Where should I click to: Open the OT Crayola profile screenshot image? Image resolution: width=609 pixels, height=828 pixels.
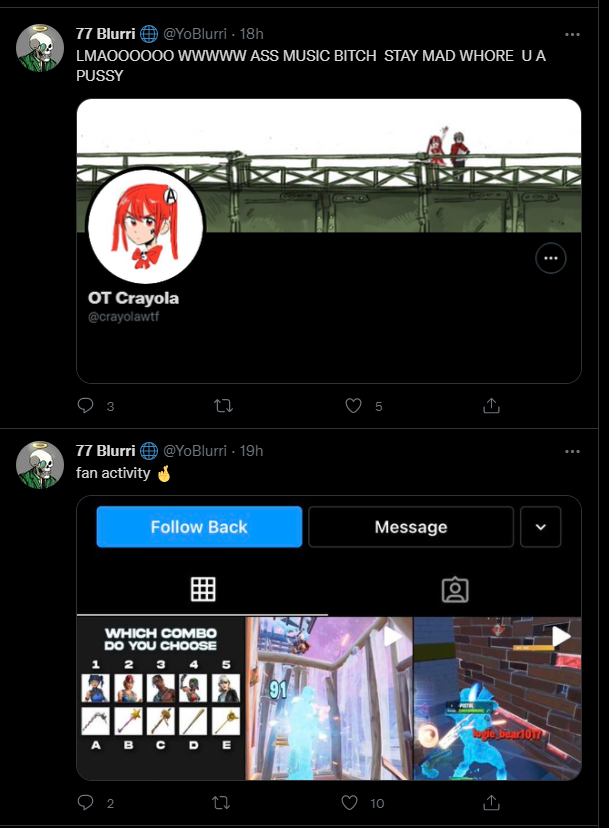328,240
